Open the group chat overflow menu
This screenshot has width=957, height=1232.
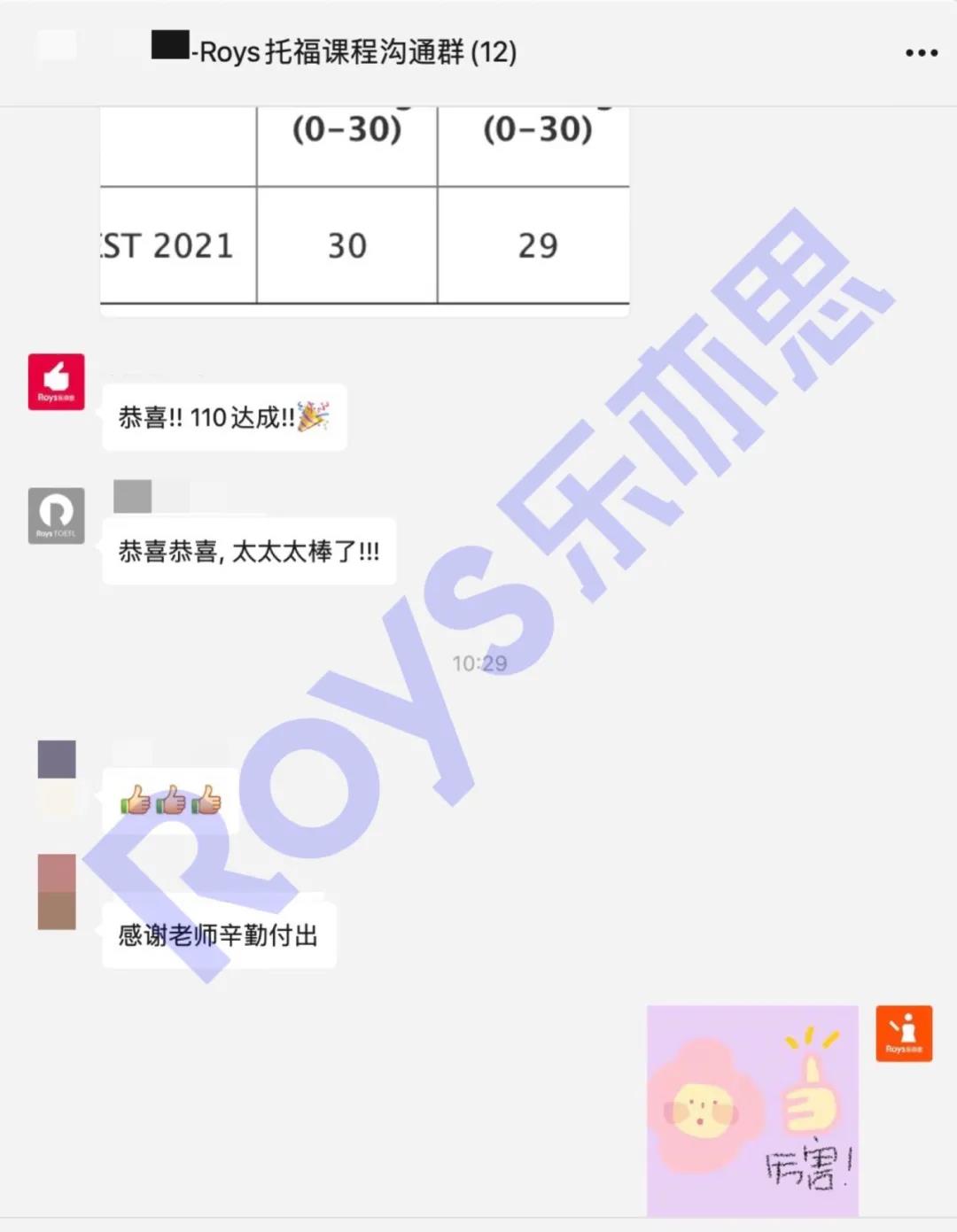point(921,53)
